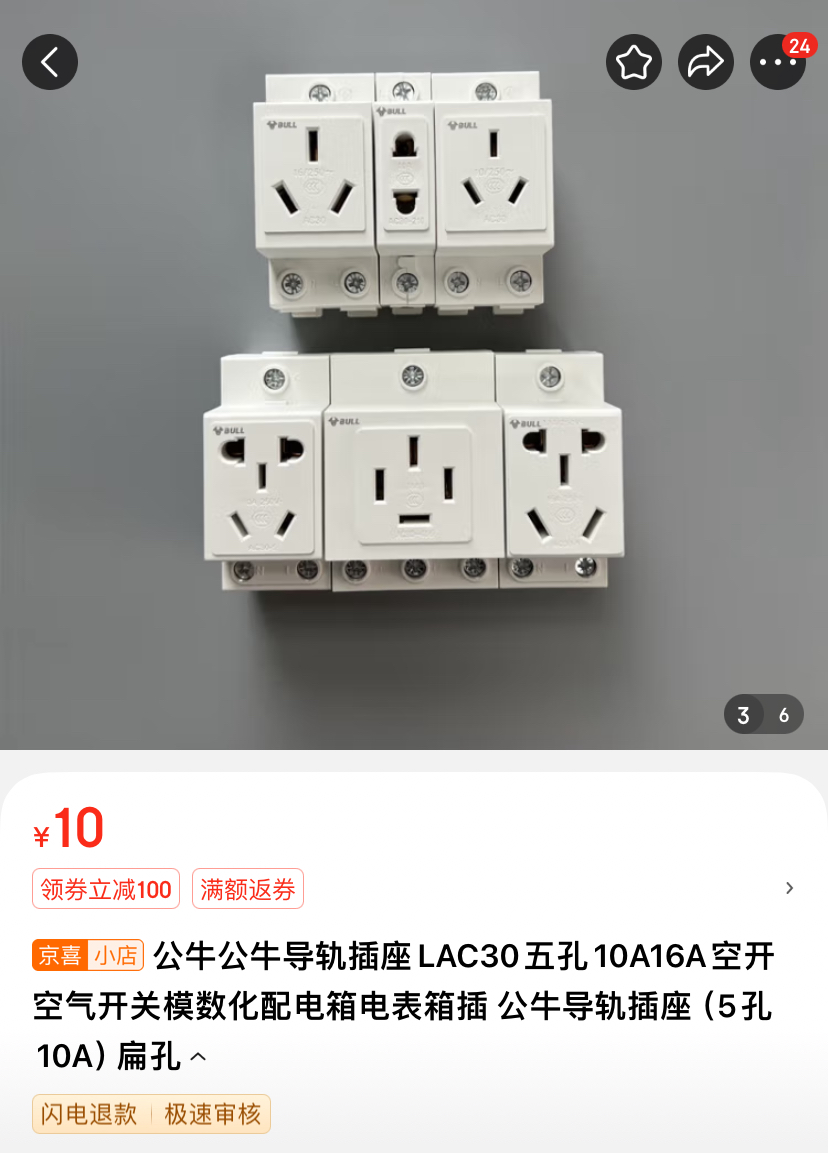Screen dimensions: 828x1153
Task: Share this product listing
Action: pos(706,62)
